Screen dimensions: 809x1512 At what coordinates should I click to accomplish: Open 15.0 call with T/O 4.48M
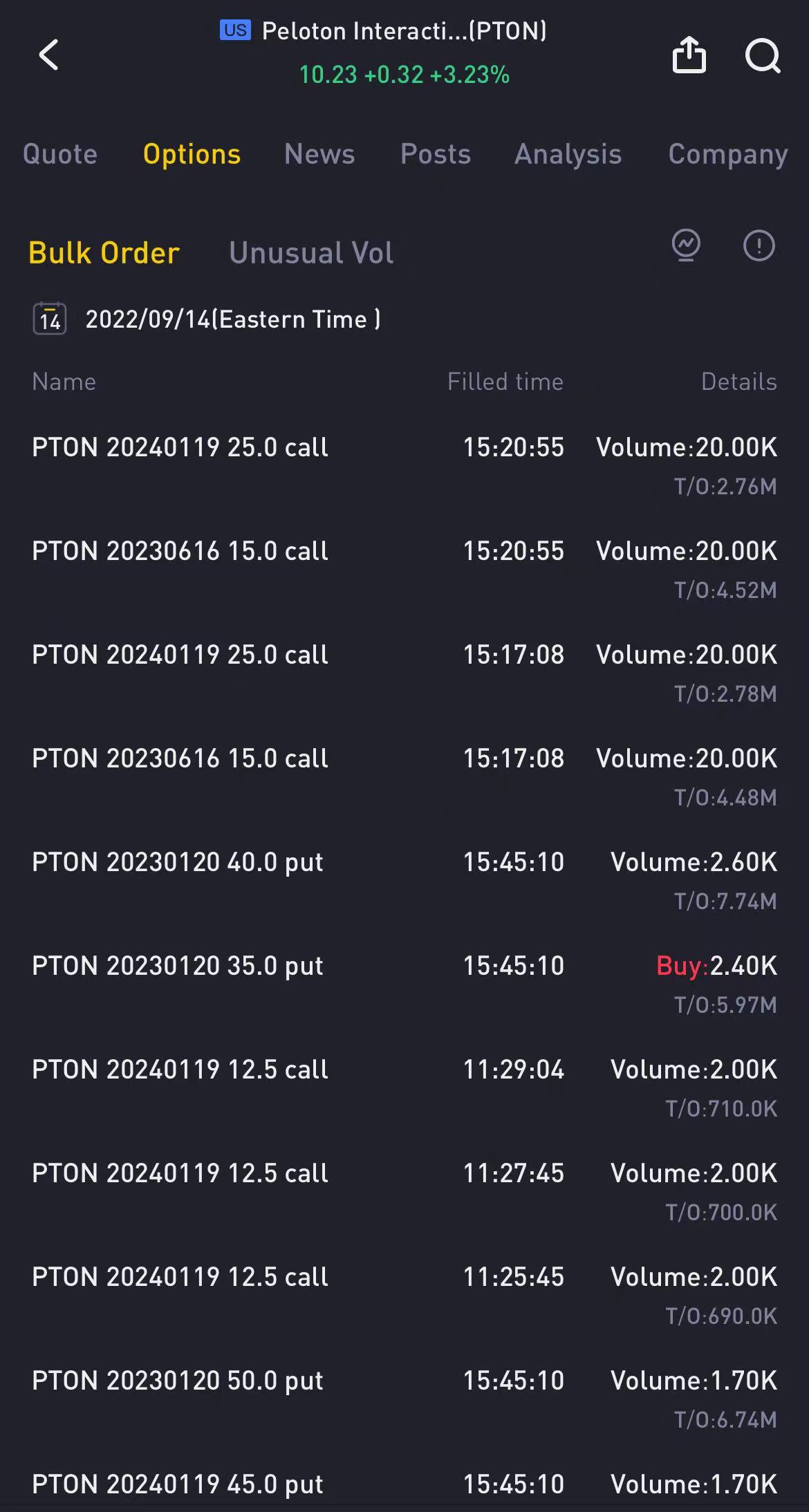(404, 777)
